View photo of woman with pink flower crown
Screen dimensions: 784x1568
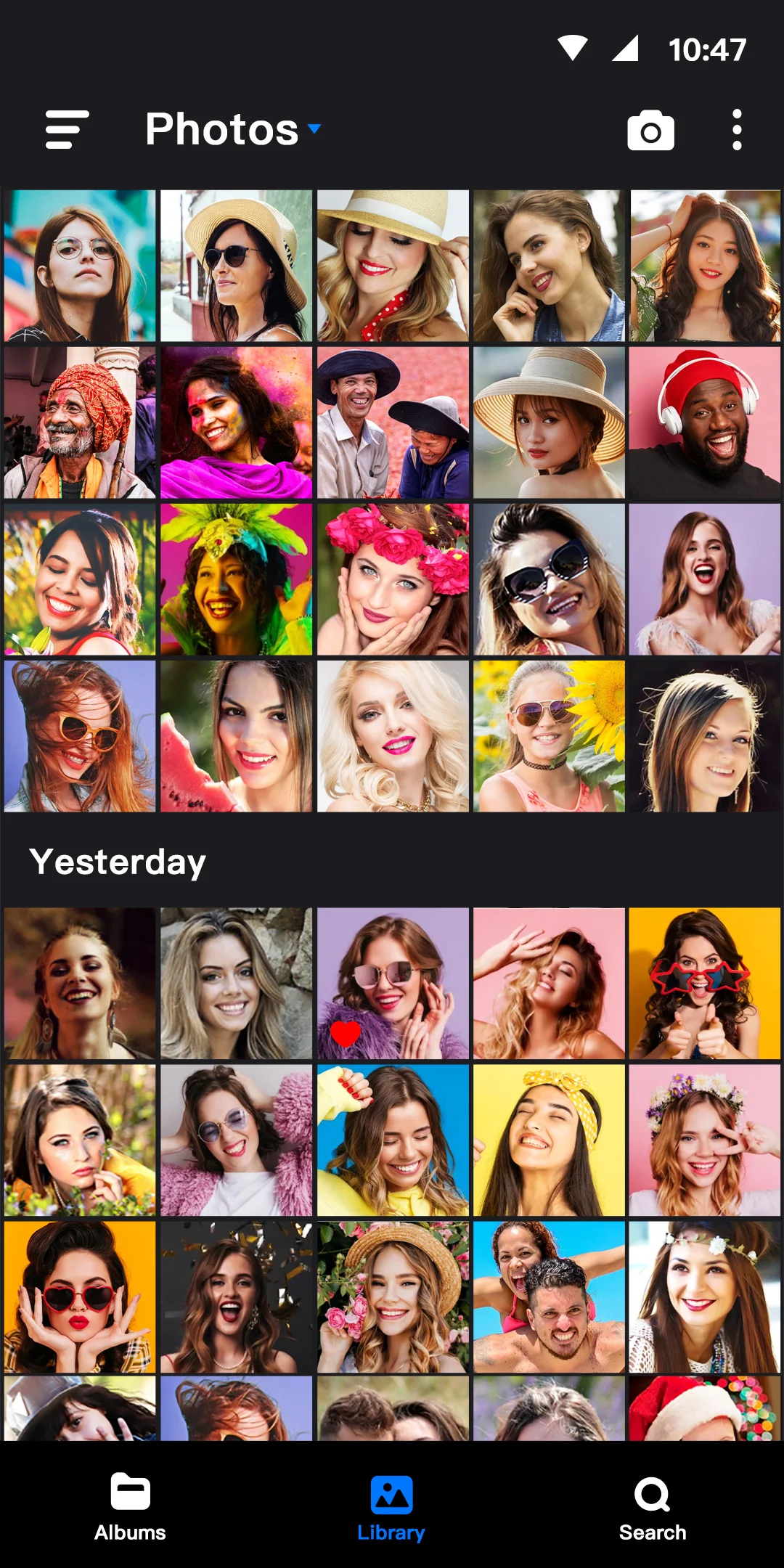point(393,579)
